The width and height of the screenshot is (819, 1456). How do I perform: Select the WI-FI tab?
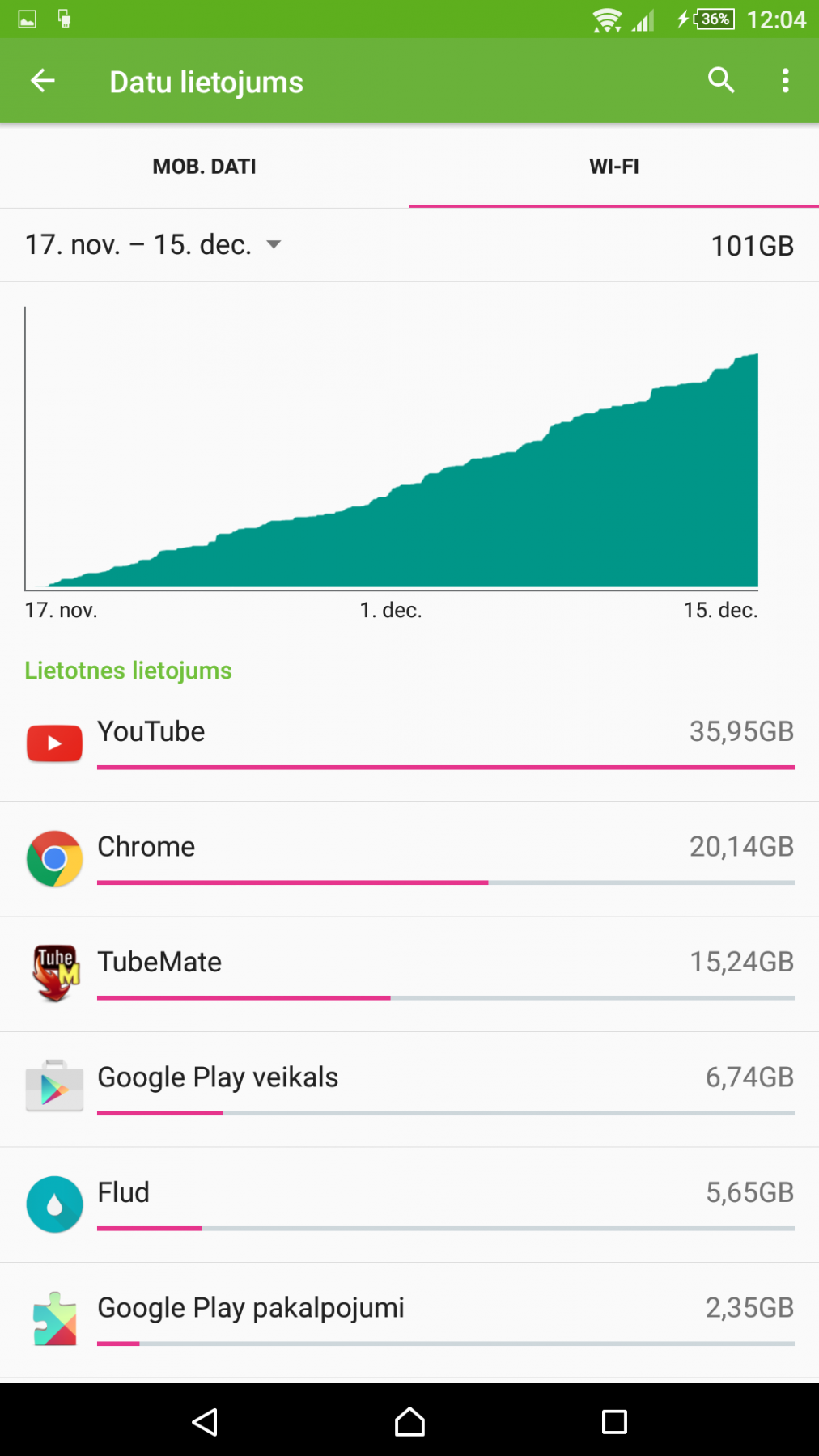point(614,167)
